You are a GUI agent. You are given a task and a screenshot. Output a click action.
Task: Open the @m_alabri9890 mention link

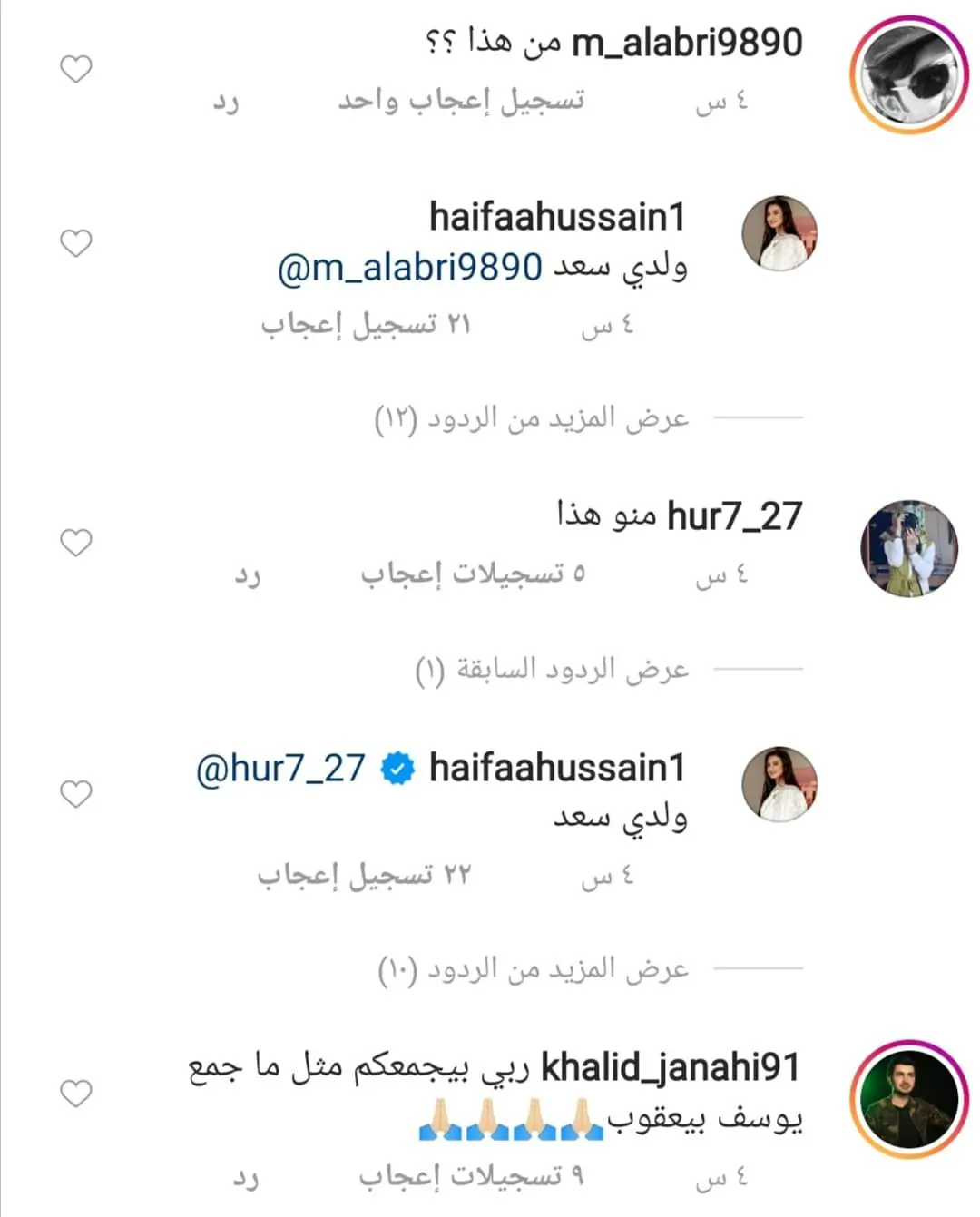pyautogui.click(x=410, y=268)
